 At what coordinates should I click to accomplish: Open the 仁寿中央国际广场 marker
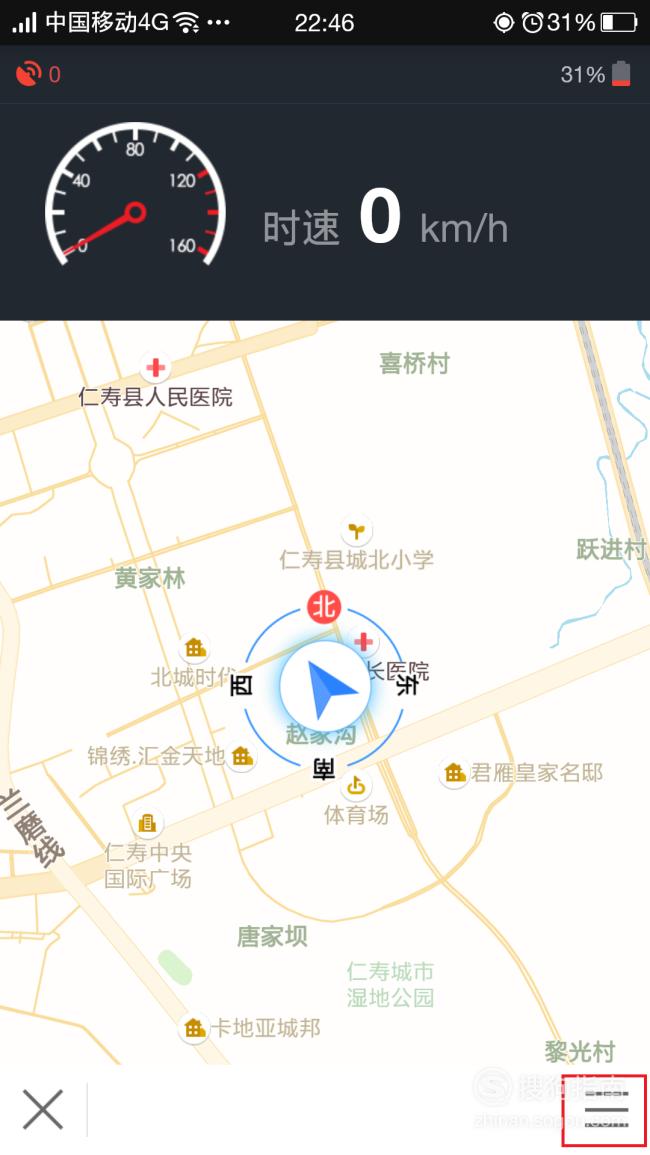pos(147,823)
